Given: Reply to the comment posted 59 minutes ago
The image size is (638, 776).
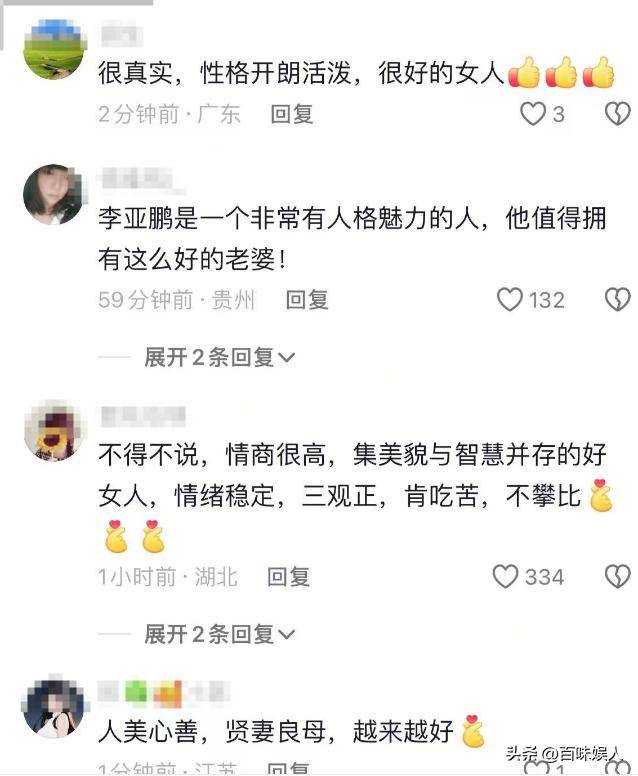Looking at the screenshot, I should coord(307,299).
